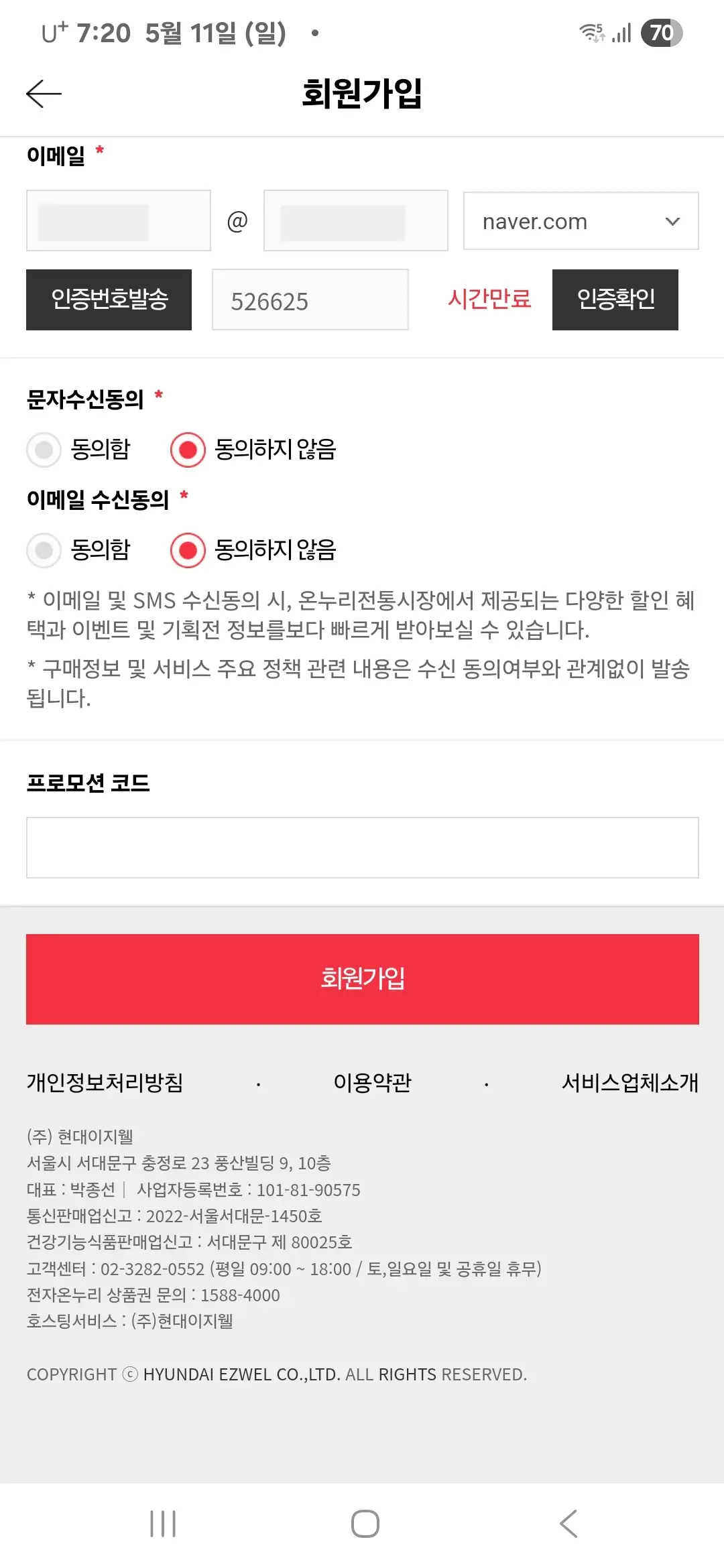Image resolution: width=724 pixels, height=1568 pixels.
Task: Select 동의함 for 문자수신동의
Action: (x=44, y=450)
